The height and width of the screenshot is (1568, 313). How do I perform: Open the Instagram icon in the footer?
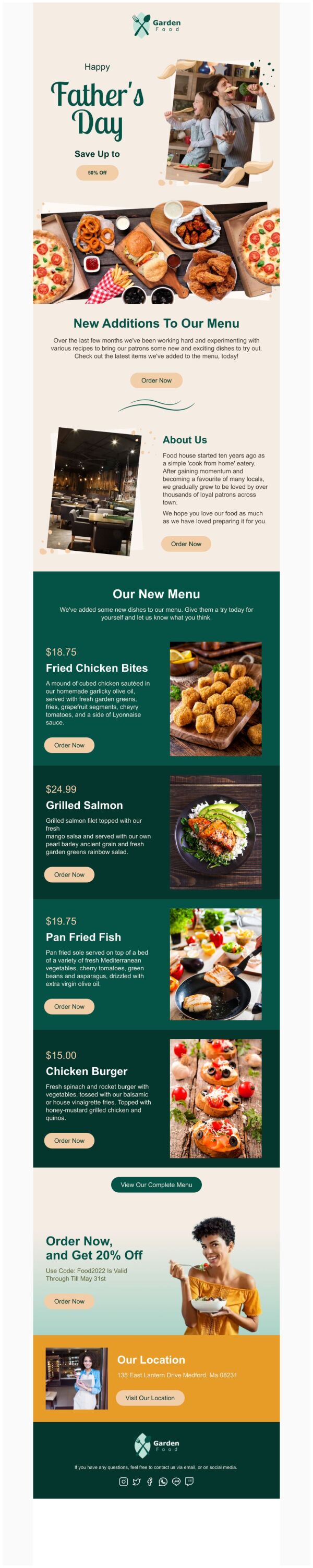[123, 1481]
